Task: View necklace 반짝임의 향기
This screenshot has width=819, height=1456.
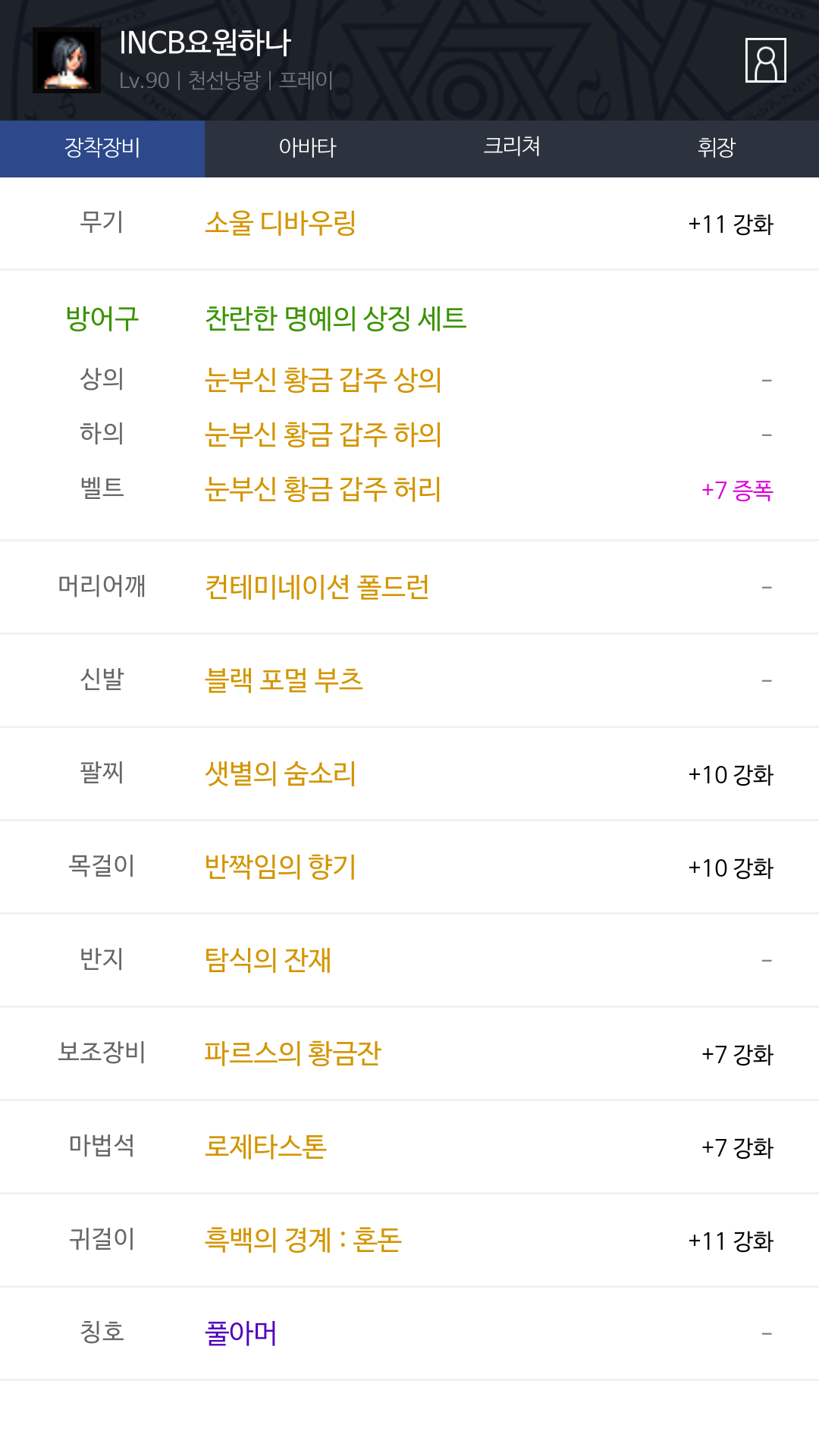Action: click(281, 867)
